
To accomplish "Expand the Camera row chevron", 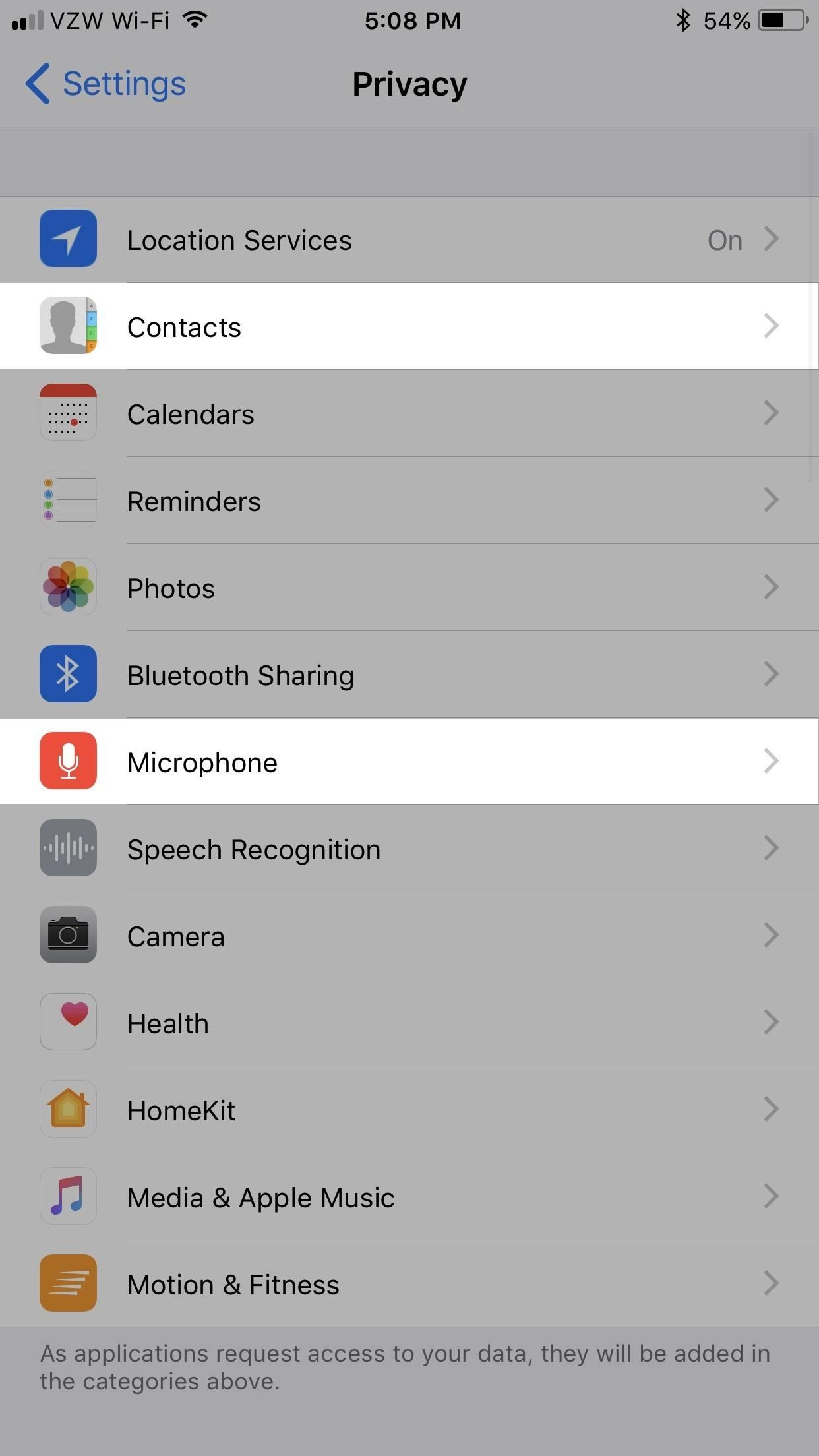I will (772, 935).
